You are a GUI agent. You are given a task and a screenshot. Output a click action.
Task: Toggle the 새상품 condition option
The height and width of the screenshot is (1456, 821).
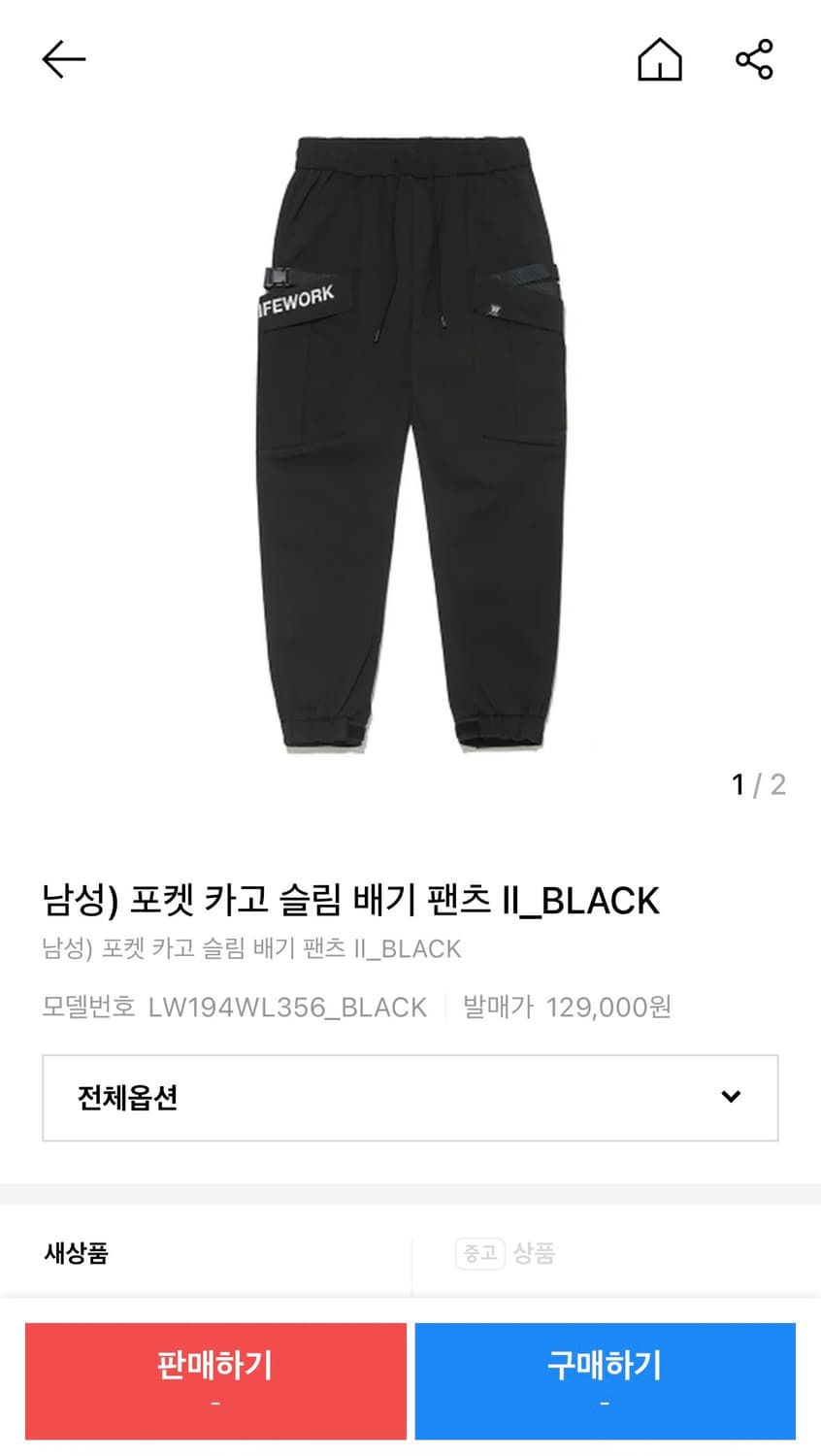pos(78,1254)
